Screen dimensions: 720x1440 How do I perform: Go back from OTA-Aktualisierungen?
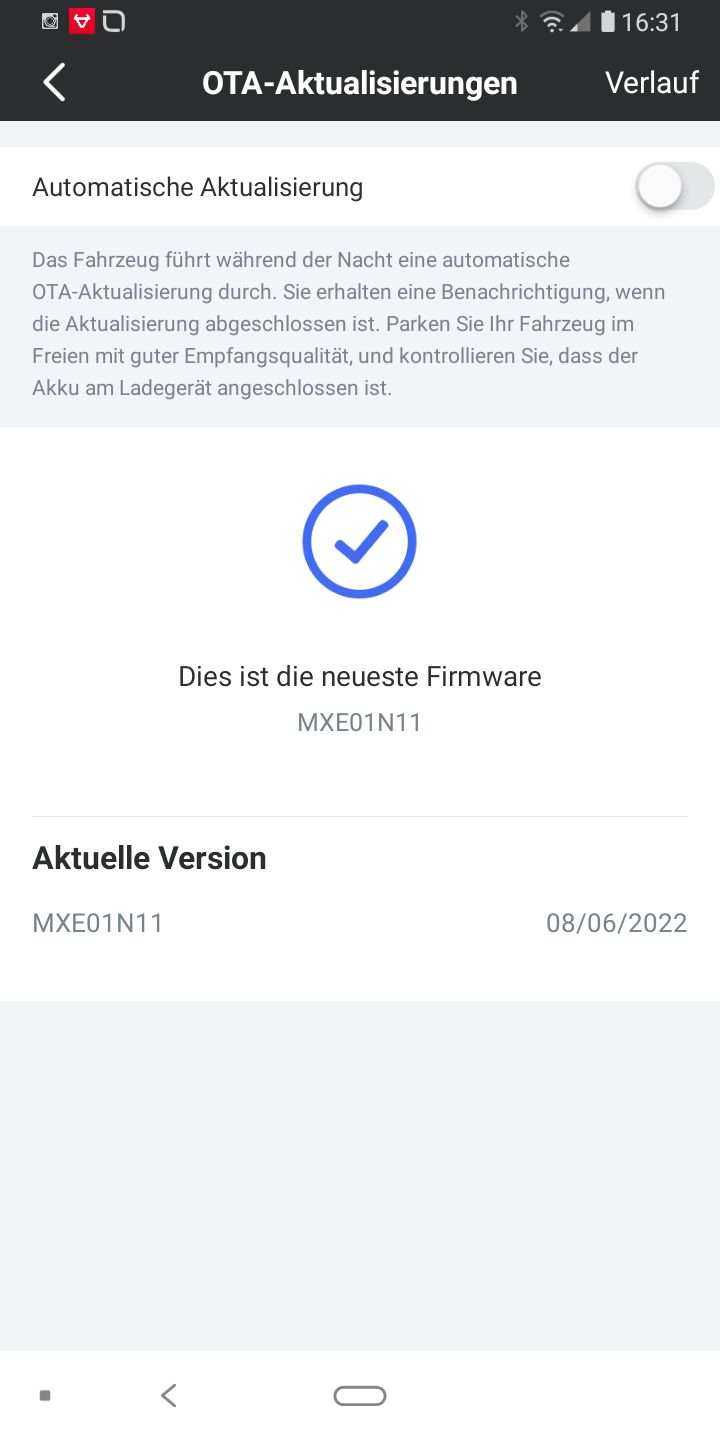point(54,82)
